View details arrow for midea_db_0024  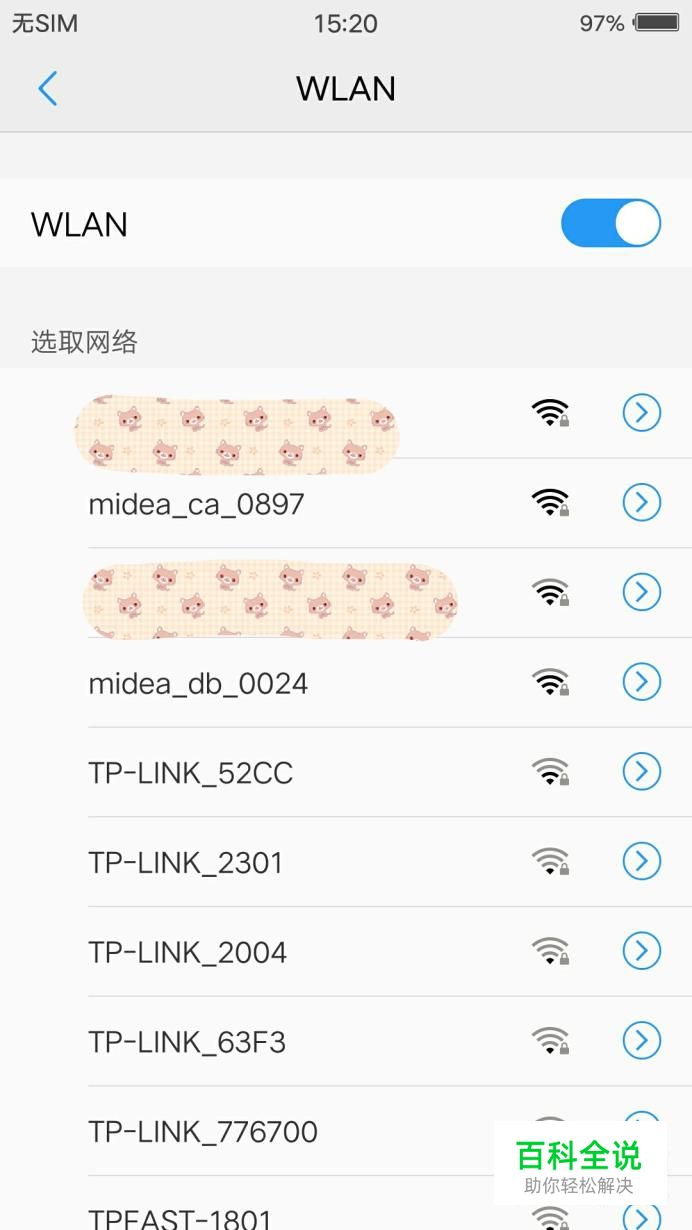pyautogui.click(x=642, y=682)
